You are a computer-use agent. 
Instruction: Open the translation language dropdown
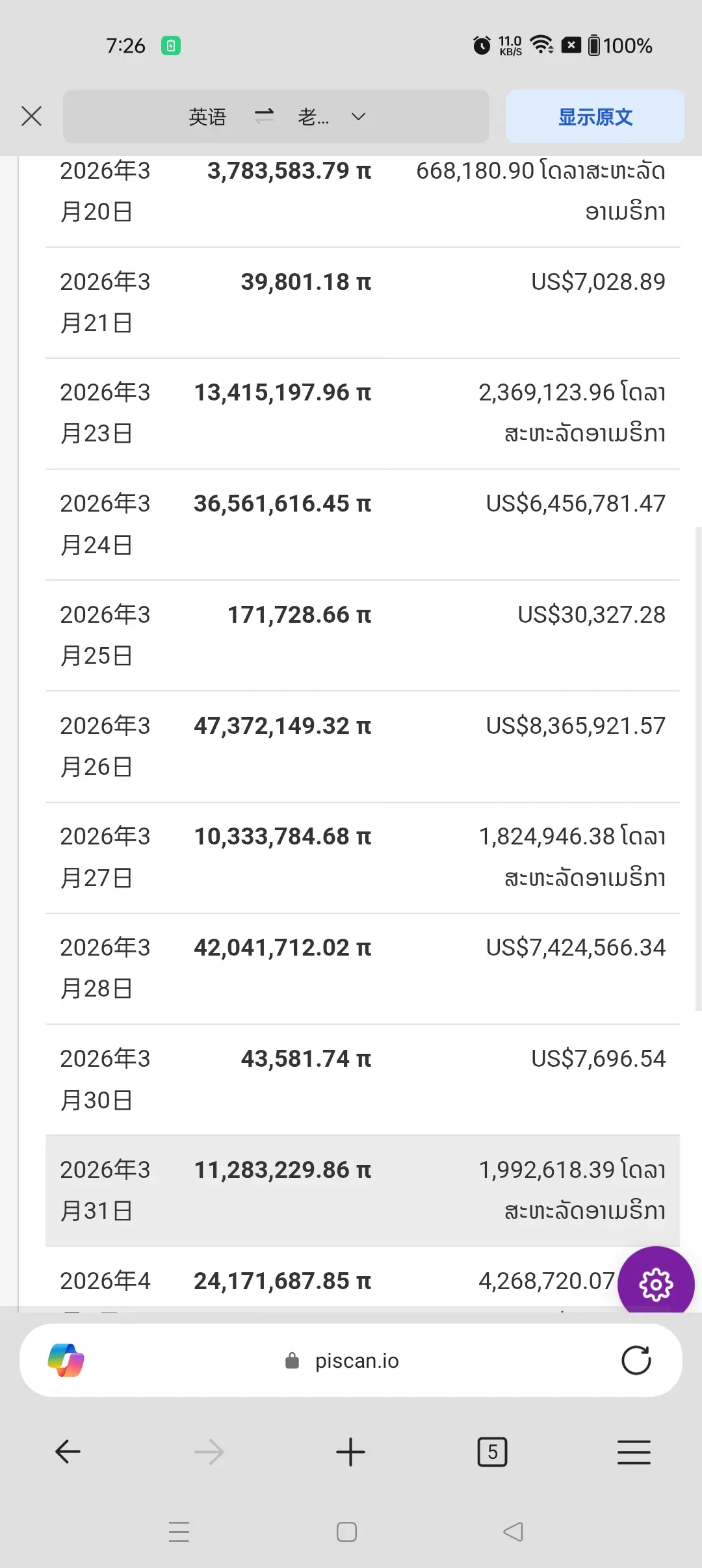point(358,117)
